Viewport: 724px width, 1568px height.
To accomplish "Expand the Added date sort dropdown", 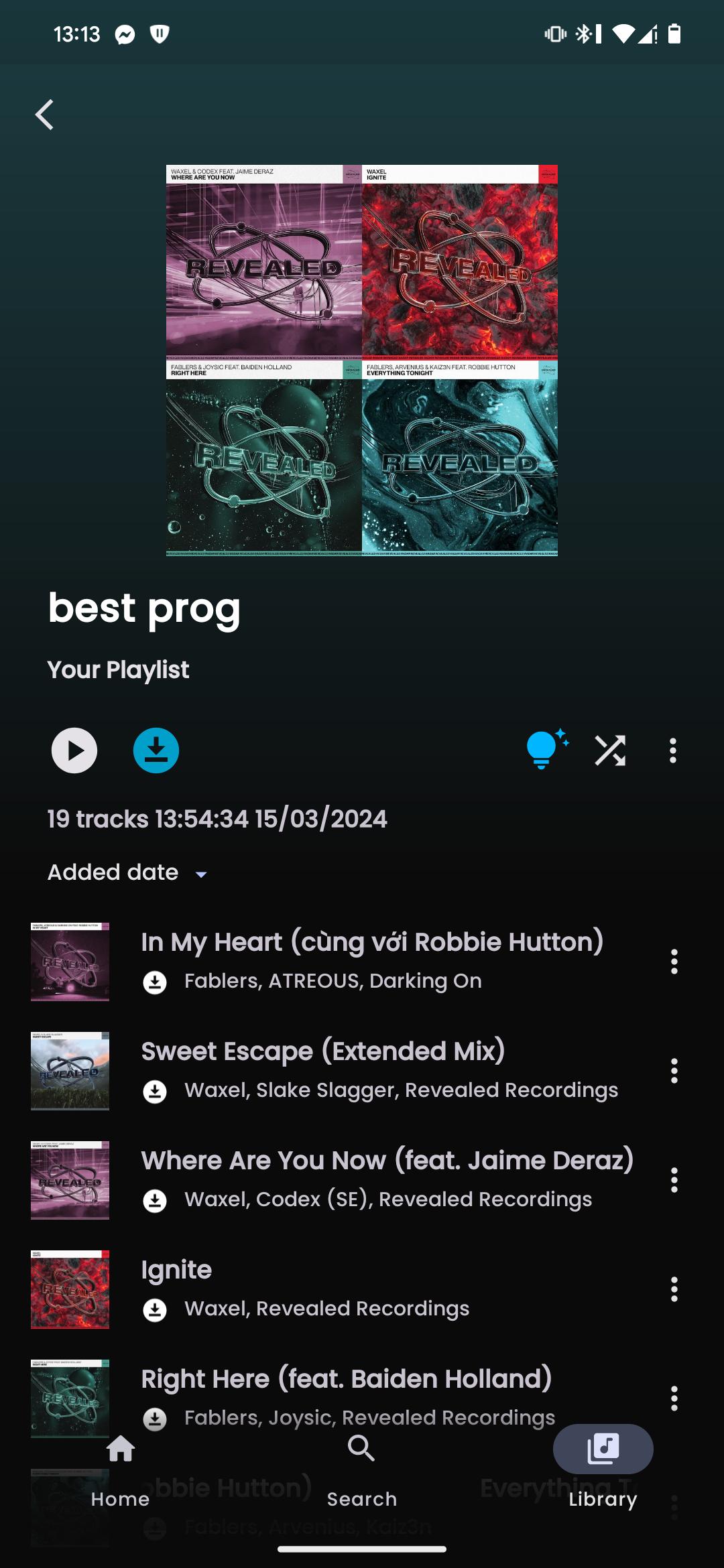I will click(x=127, y=873).
